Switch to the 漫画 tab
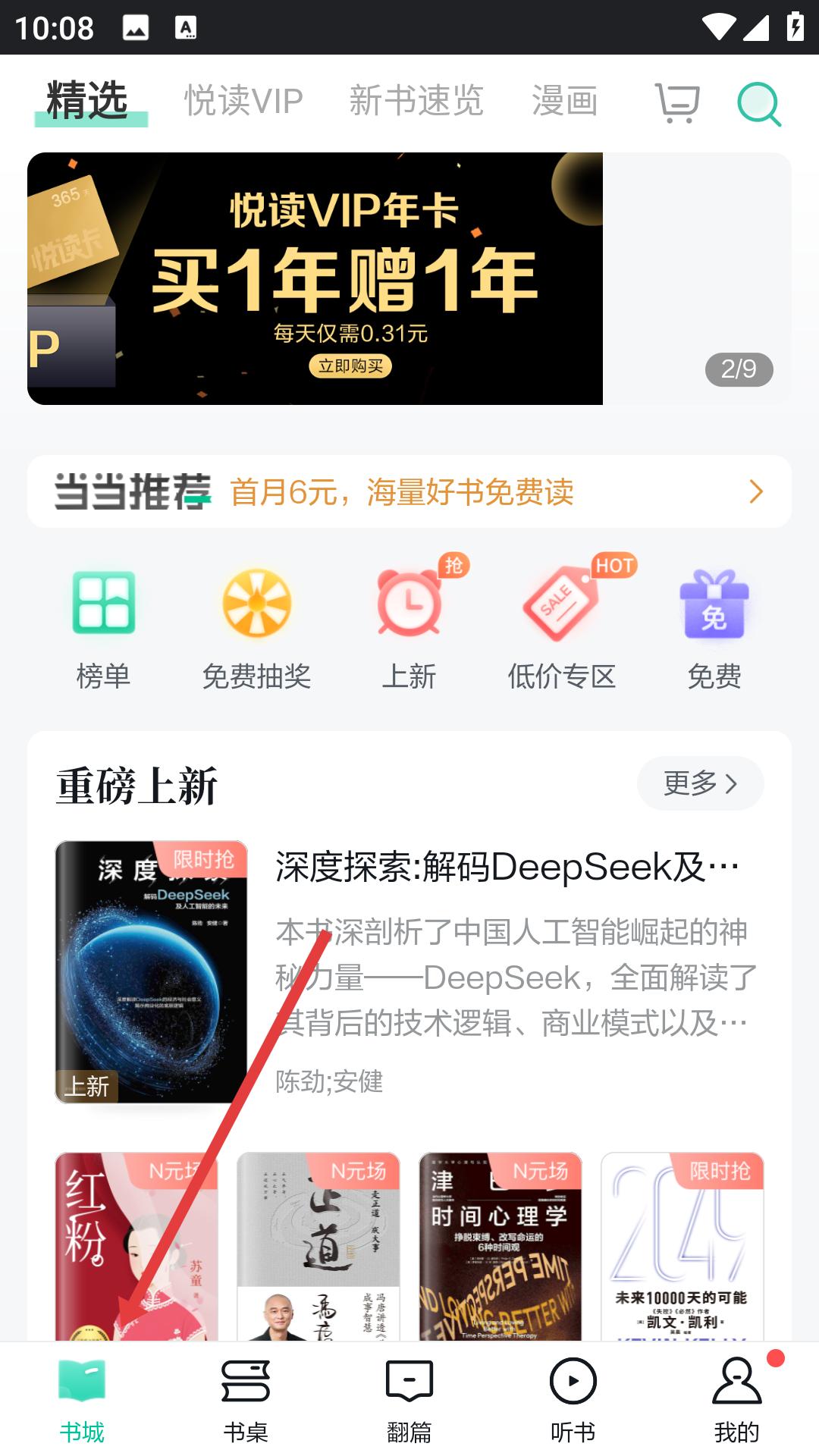The image size is (819, 1456). 565,101
